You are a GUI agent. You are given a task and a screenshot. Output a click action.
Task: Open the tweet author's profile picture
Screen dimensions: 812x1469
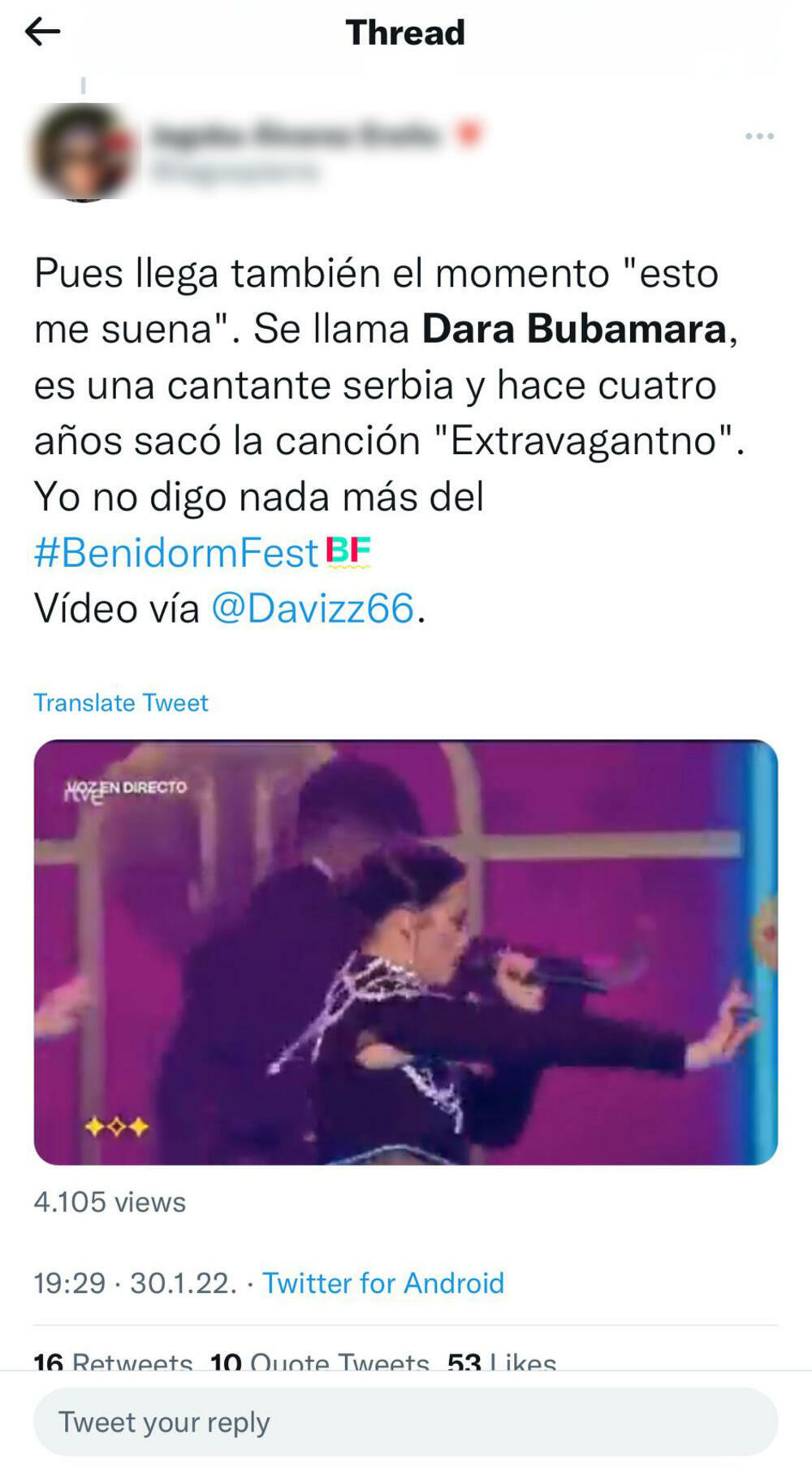pos(83,152)
